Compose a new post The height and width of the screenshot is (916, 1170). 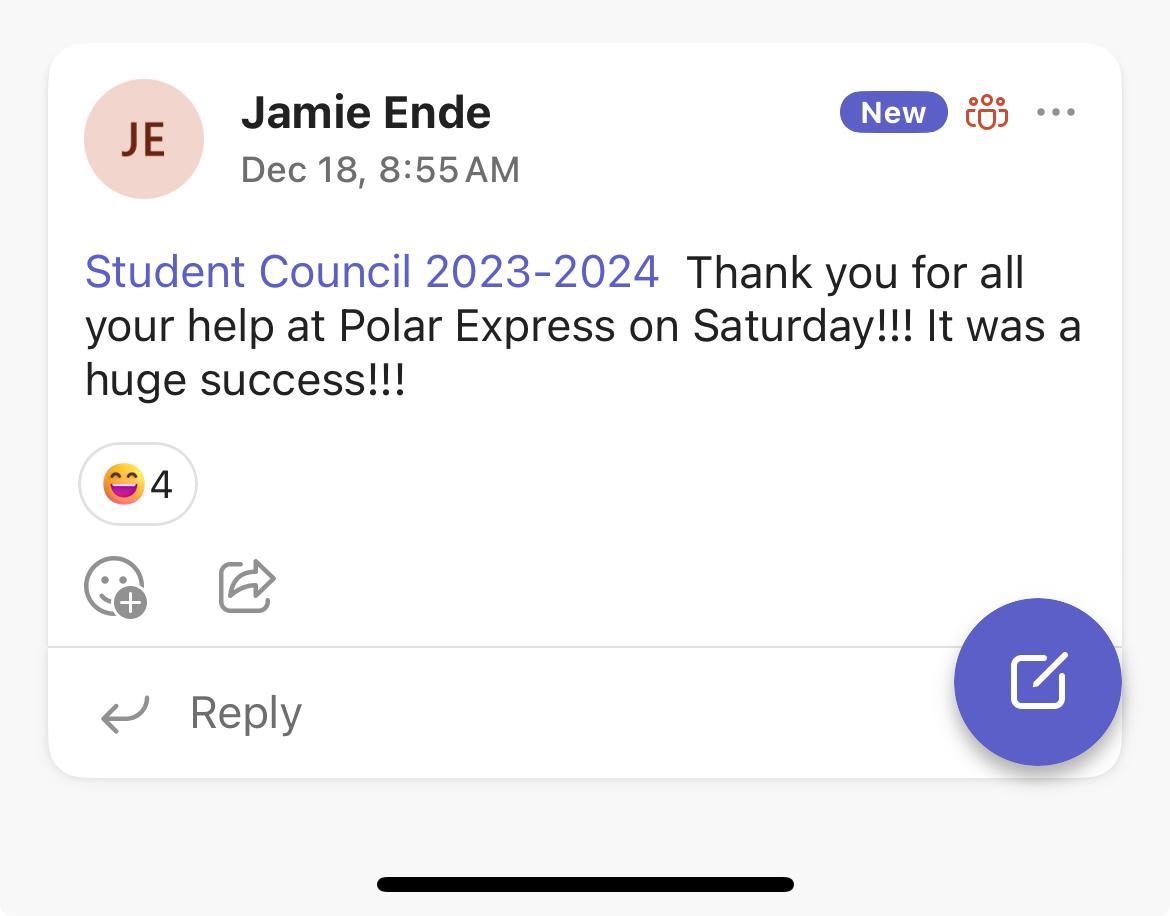pos(1037,682)
